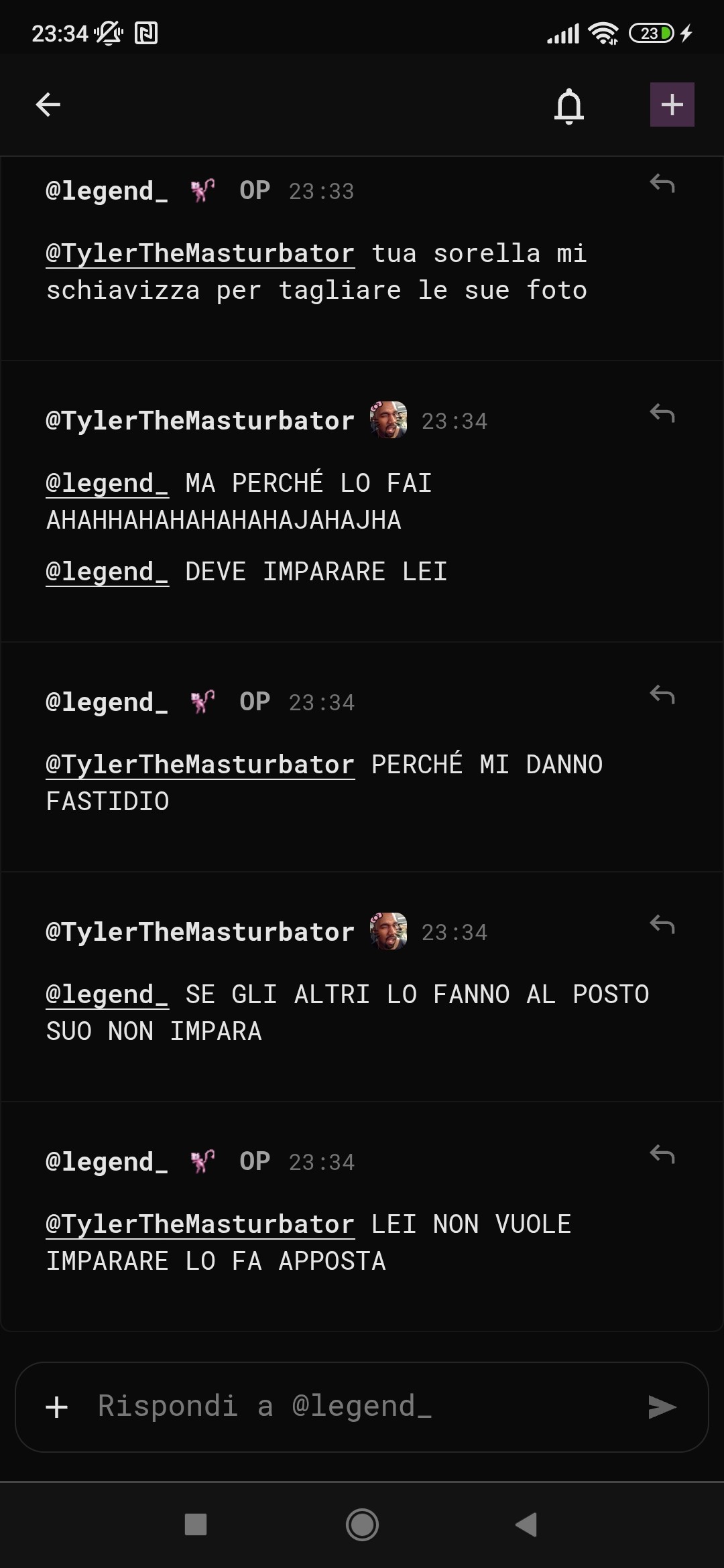Add an attachment with the plus icon
The width and height of the screenshot is (724, 1568).
[x=57, y=1407]
